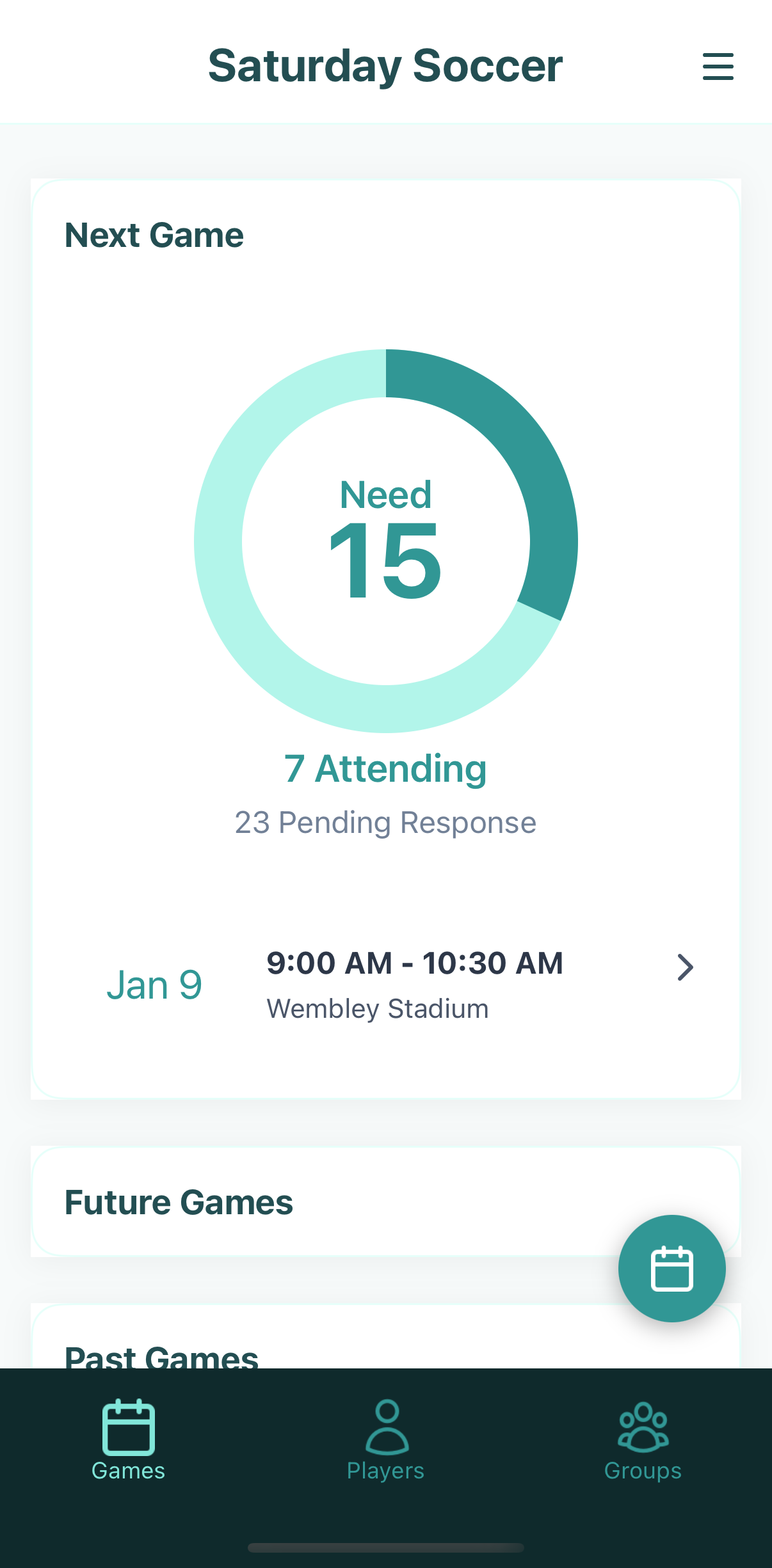
Task: Expand the Past Games section
Action: tap(161, 1359)
